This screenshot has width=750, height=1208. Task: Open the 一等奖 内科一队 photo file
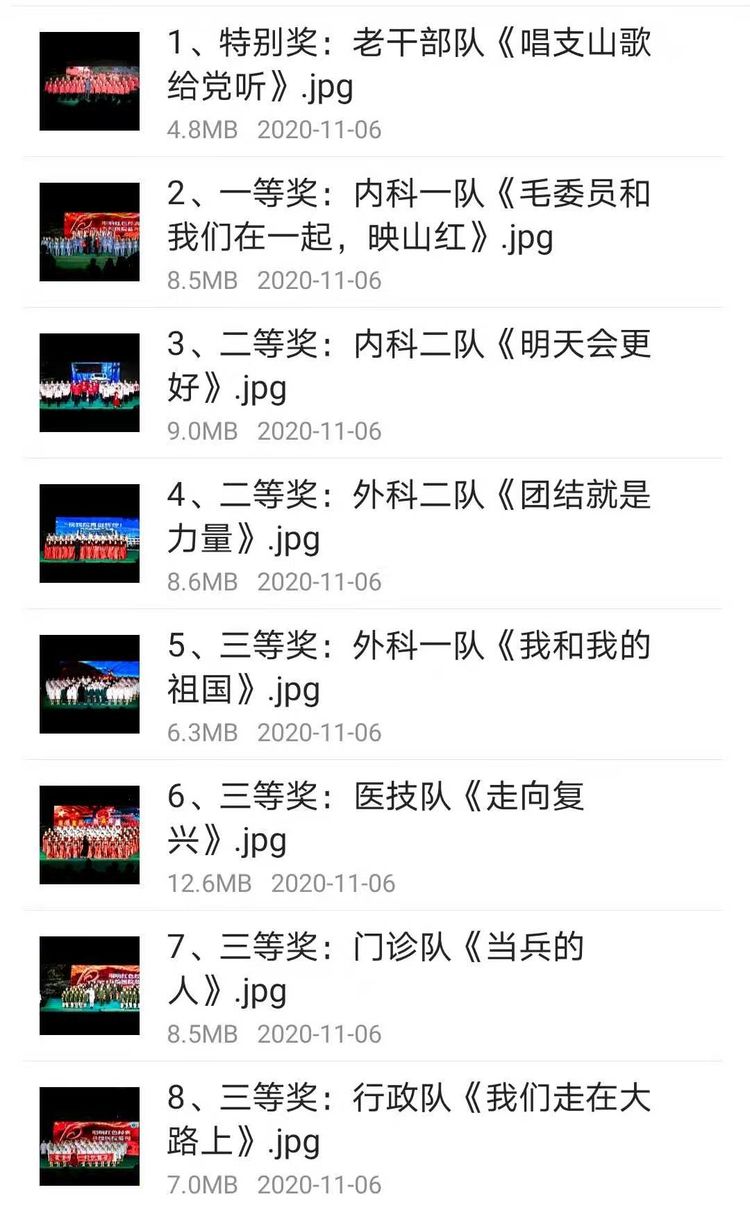(x=408, y=216)
